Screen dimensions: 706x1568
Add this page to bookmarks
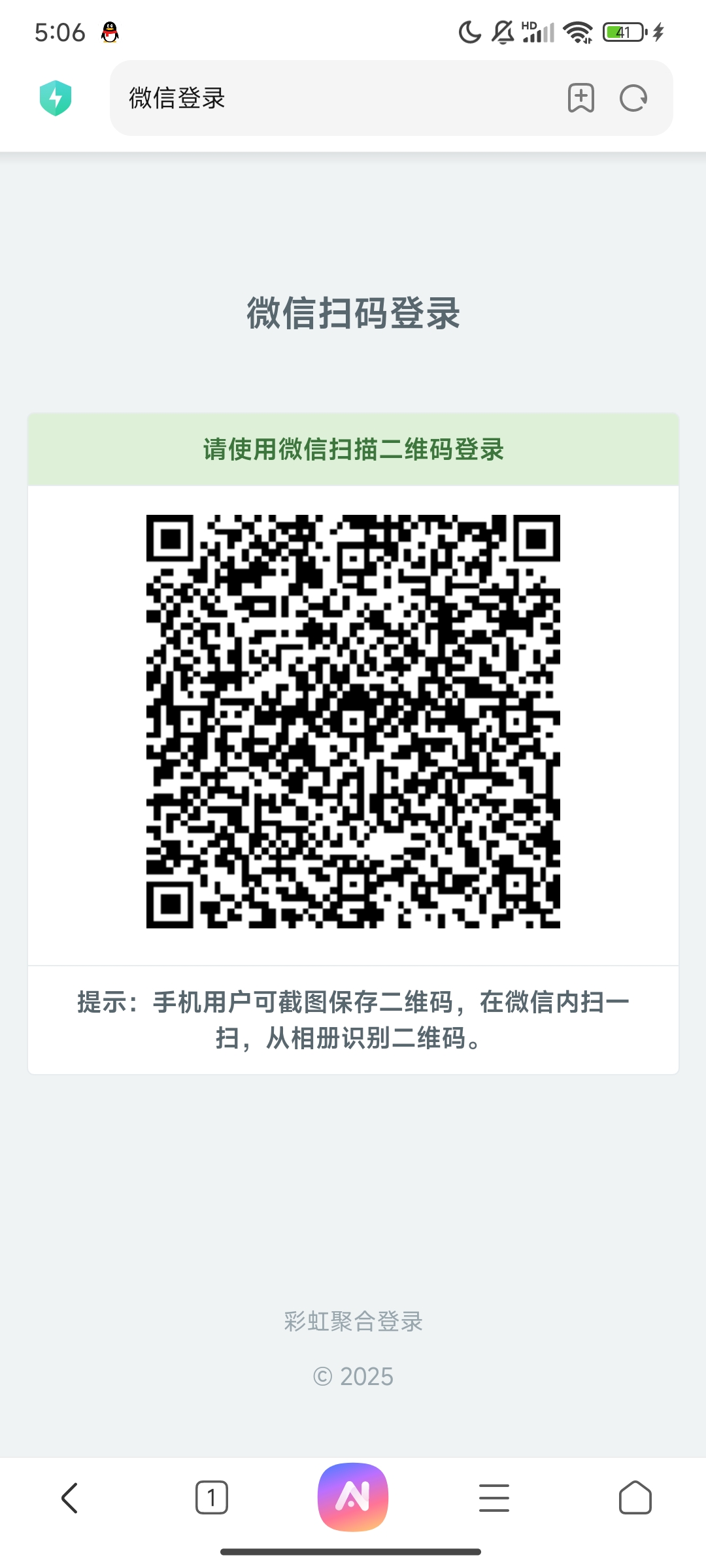click(x=580, y=98)
